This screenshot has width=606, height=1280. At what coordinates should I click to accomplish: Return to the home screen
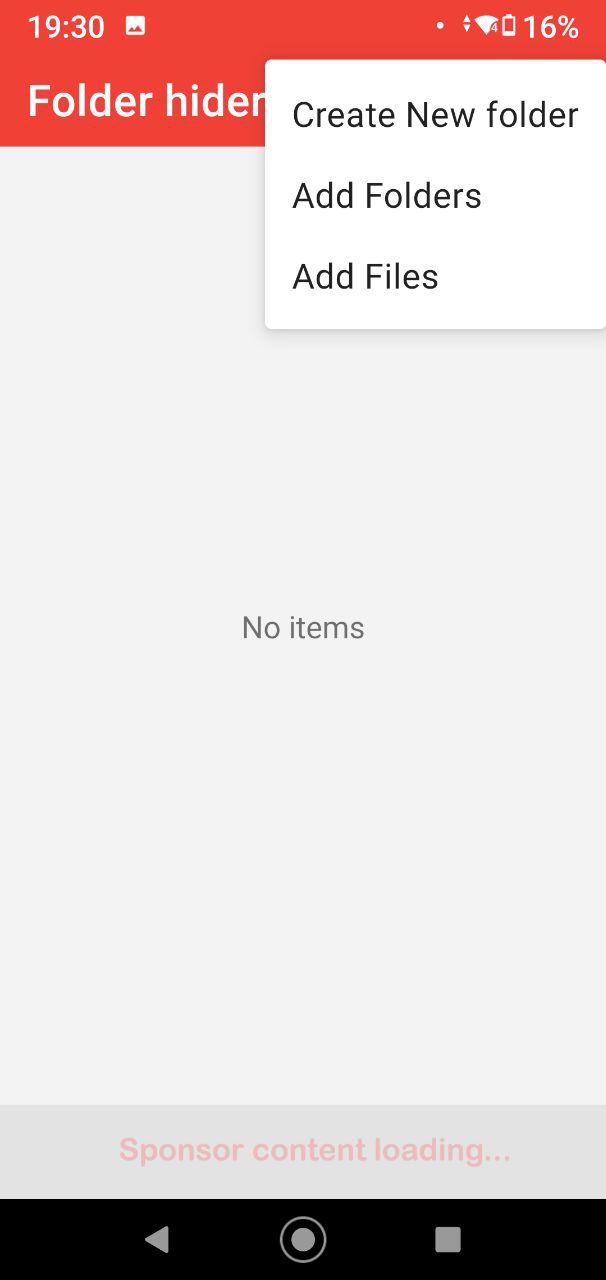pyautogui.click(x=303, y=1240)
